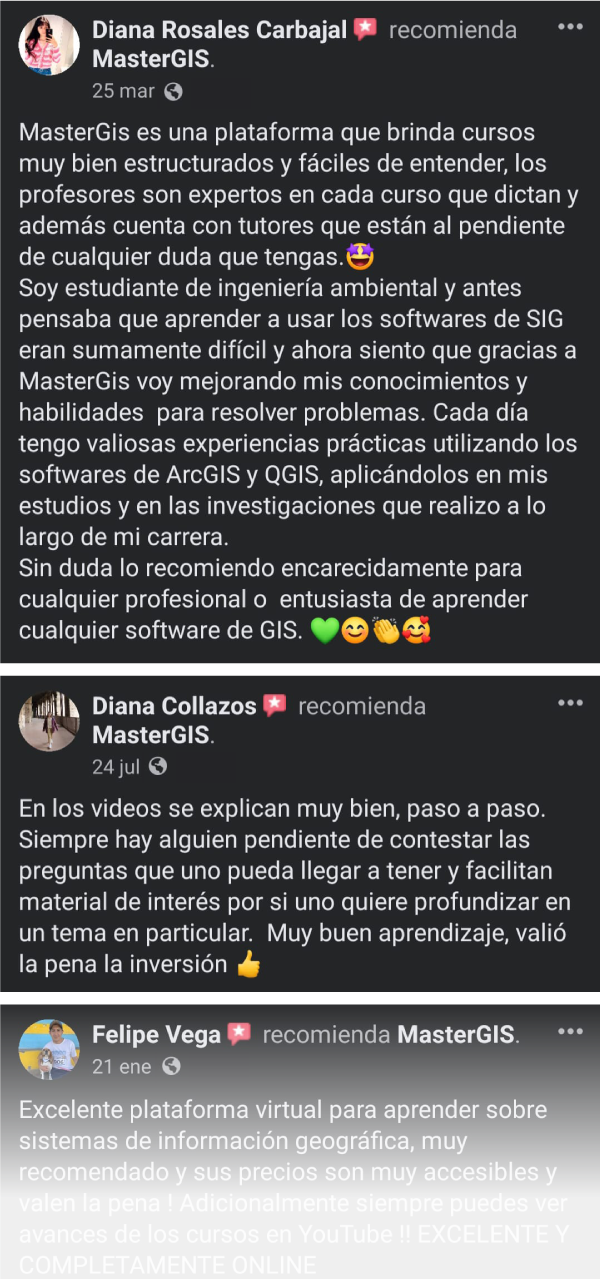Open Felipe Vega's profile picture
Screen dimensions: 600x1279
tap(49, 1049)
